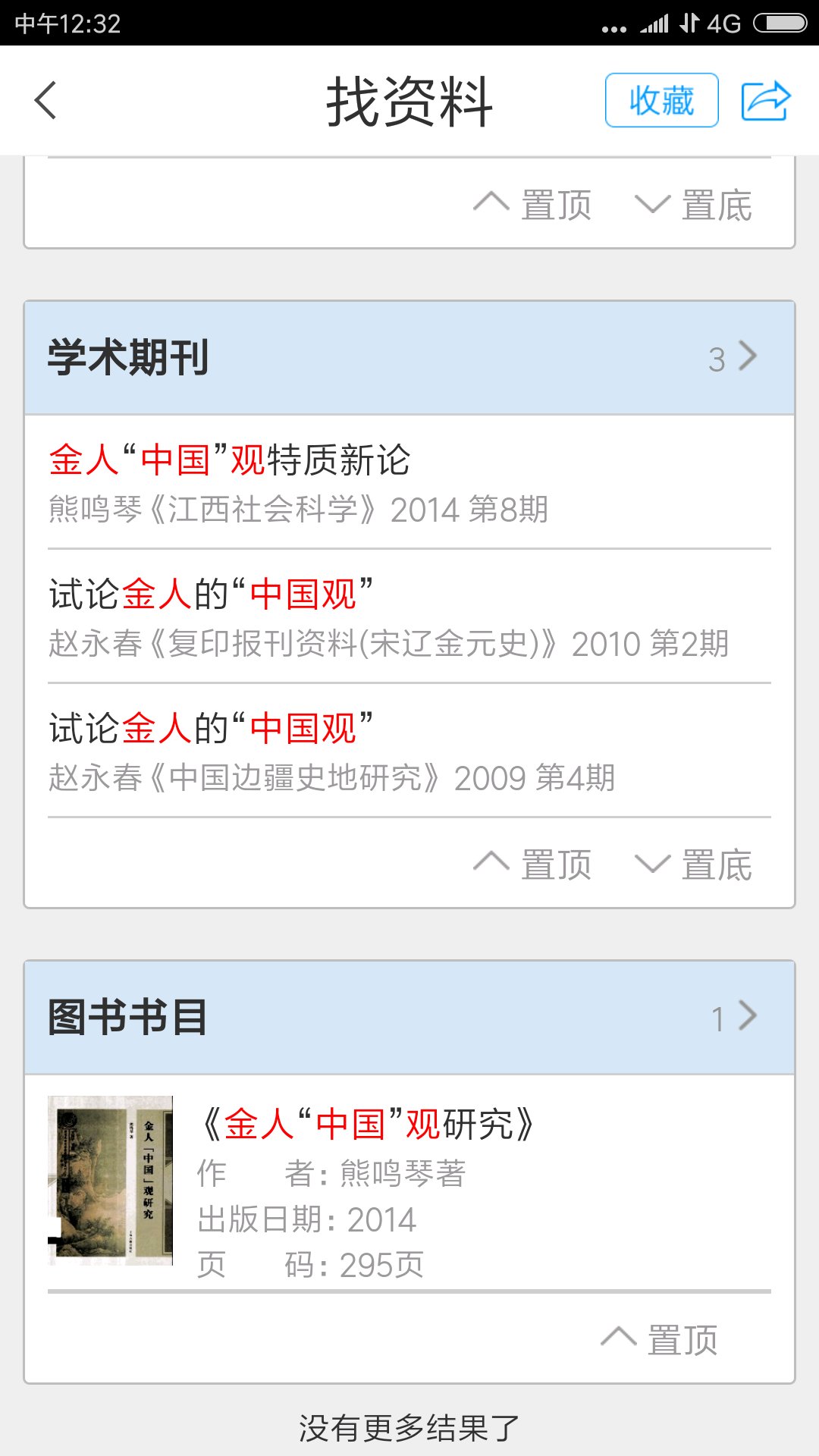Expand 学术期刊 section with 3 results
This screenshot has height=1456, width=819.
pyautogui.click(x=733, y=357)
